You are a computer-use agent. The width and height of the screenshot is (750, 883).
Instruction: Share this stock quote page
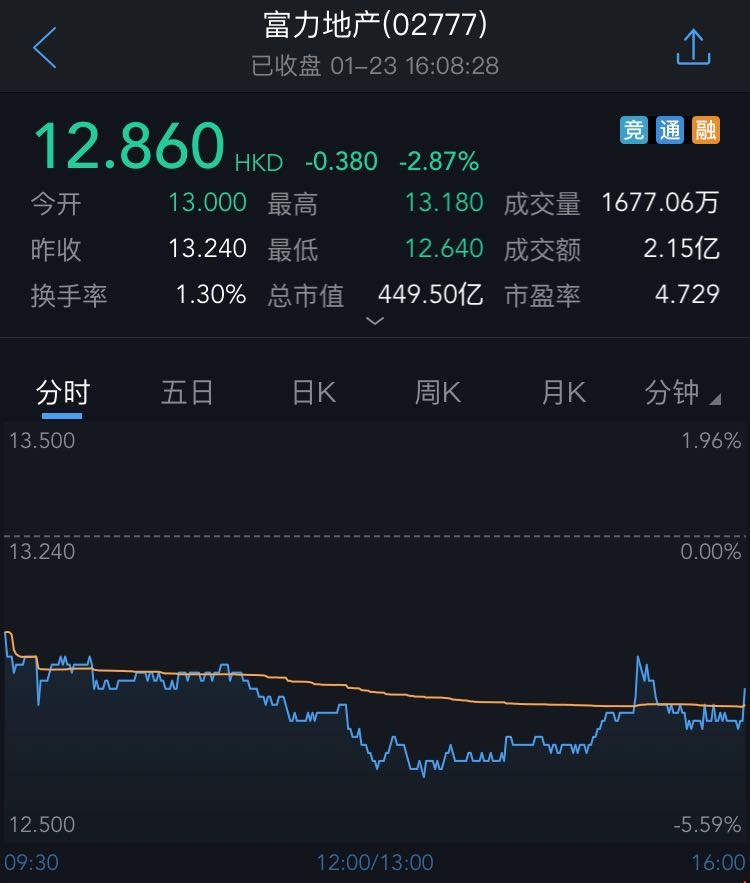point(693,47)
